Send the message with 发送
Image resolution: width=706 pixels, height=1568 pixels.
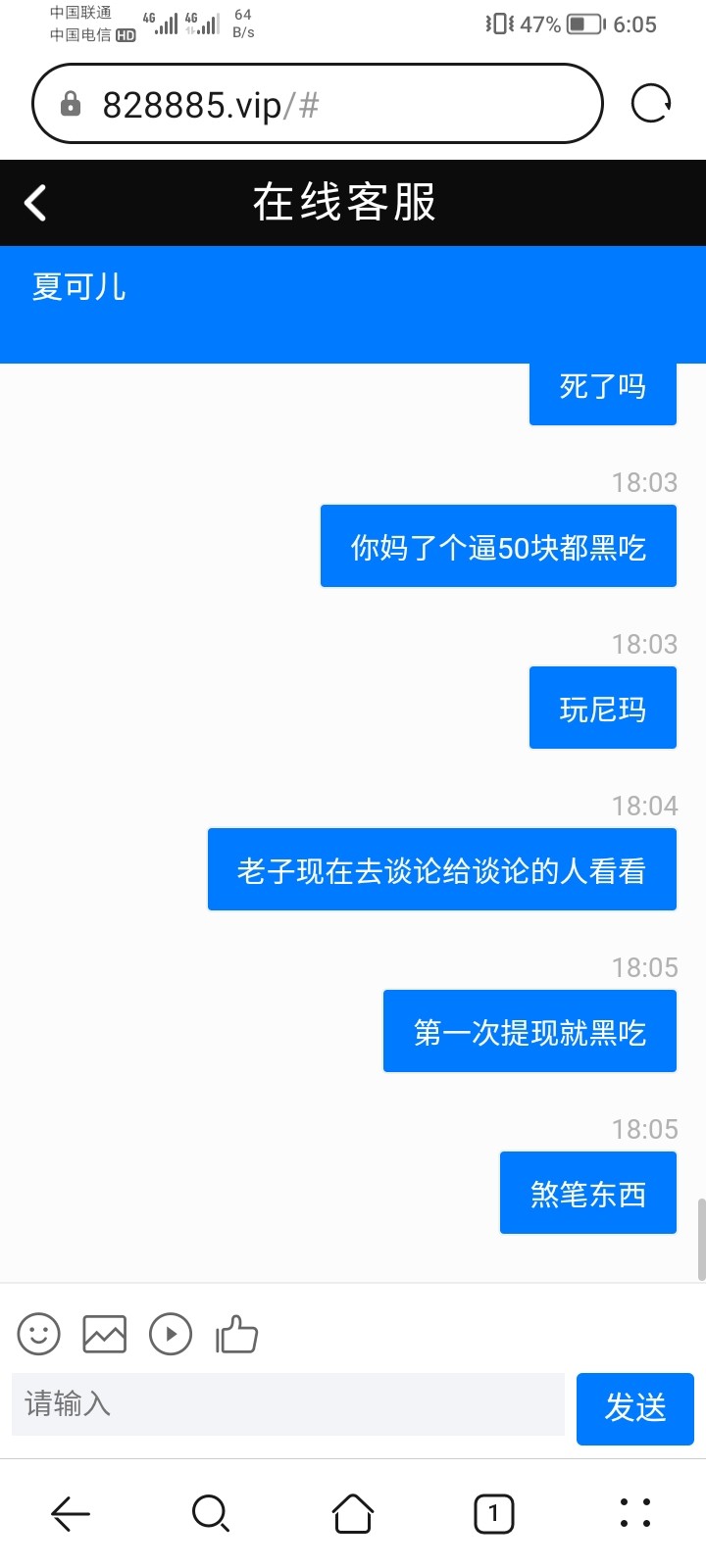[x=634, y=1408]
